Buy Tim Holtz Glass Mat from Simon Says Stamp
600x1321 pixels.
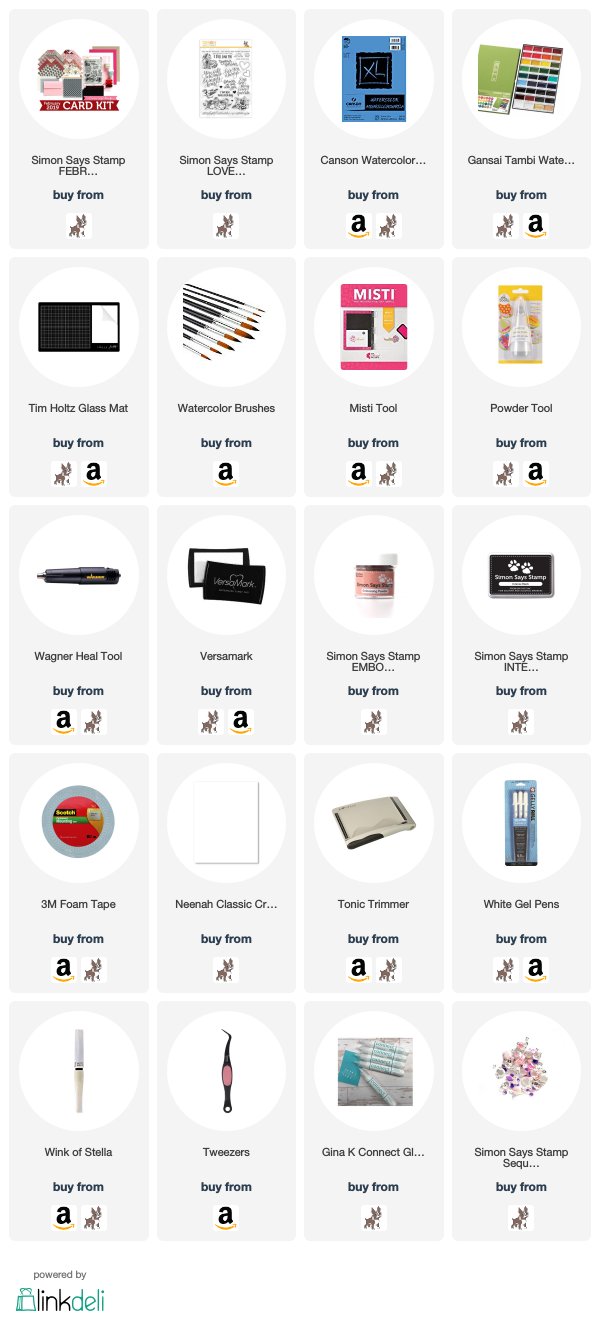[x=65, y=474]
